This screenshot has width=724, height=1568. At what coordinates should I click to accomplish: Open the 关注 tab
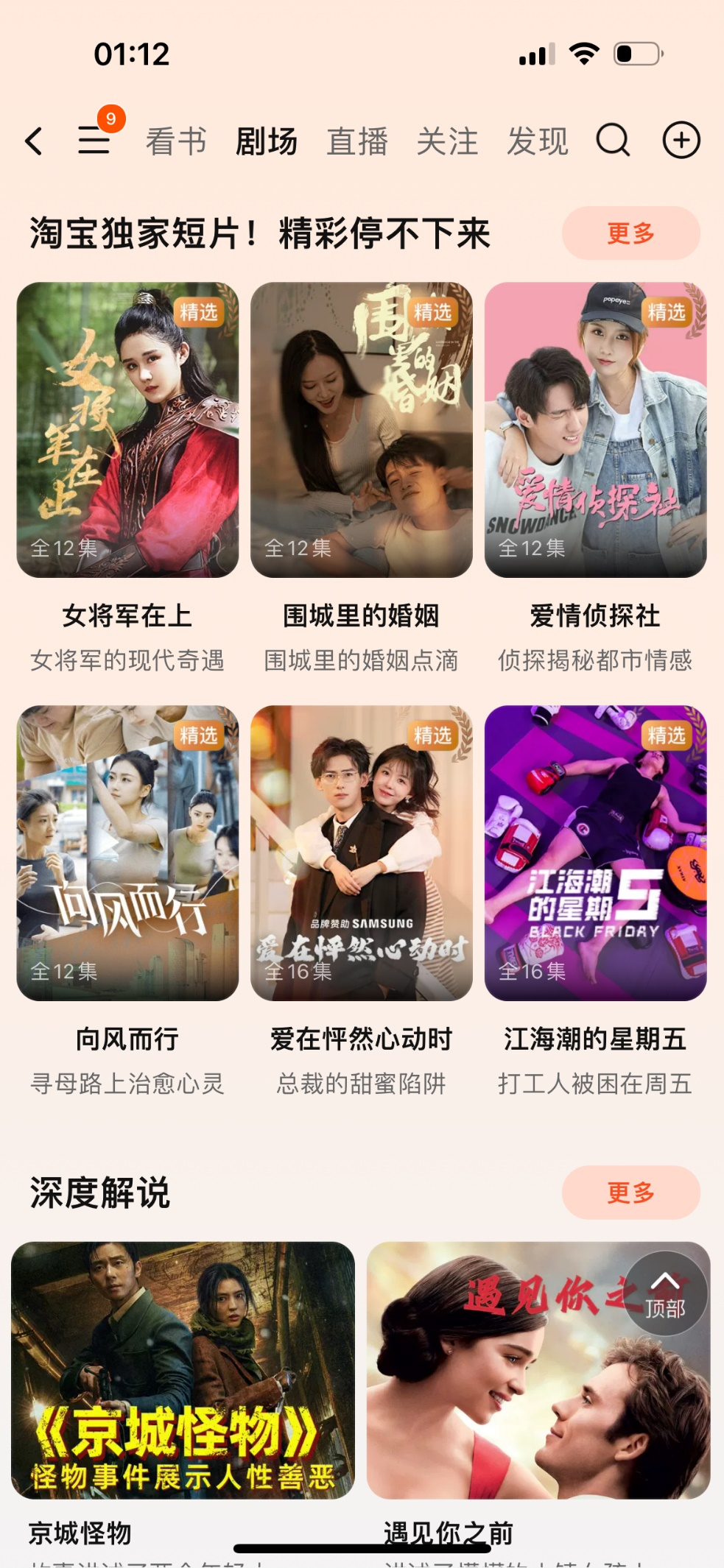(x=447, y=141)
